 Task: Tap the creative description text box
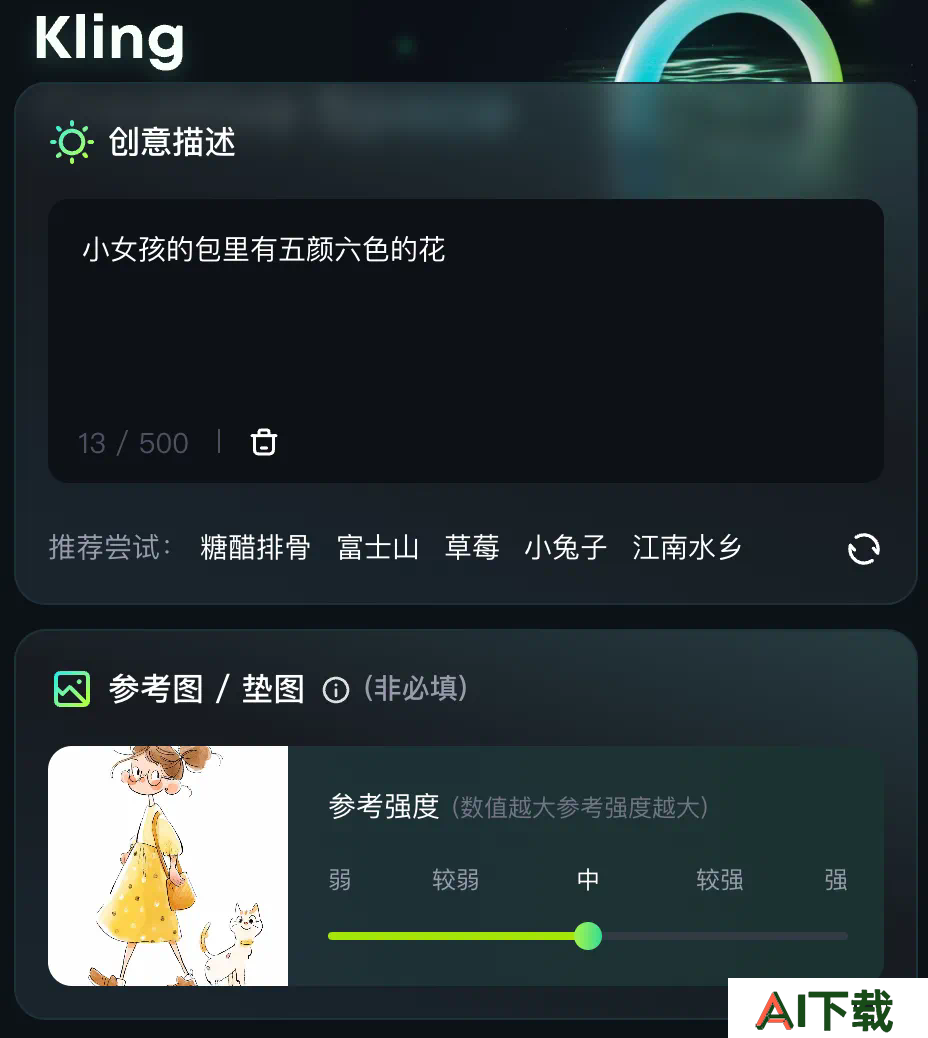click(465, 320)
